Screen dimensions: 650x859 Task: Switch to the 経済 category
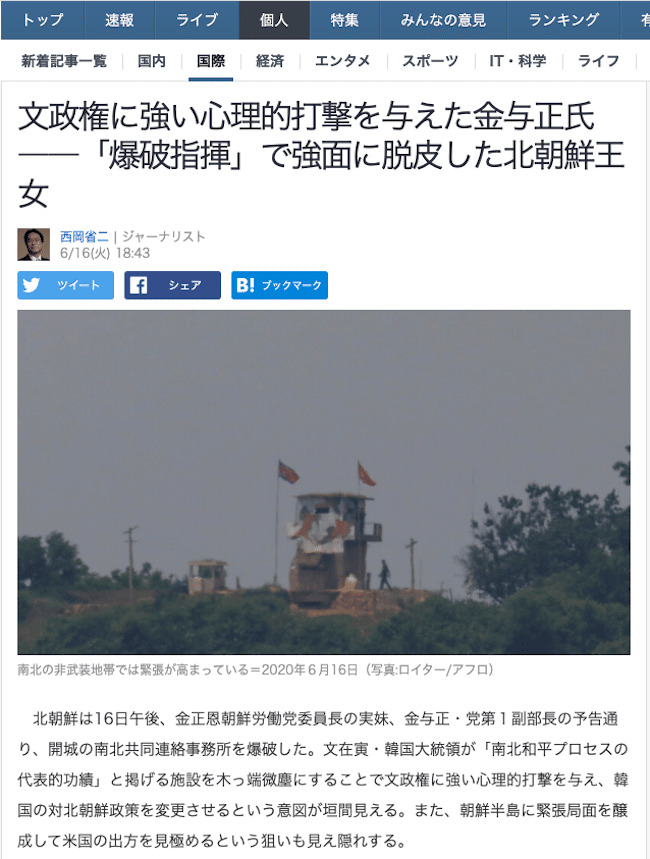[x=270, y=61]
